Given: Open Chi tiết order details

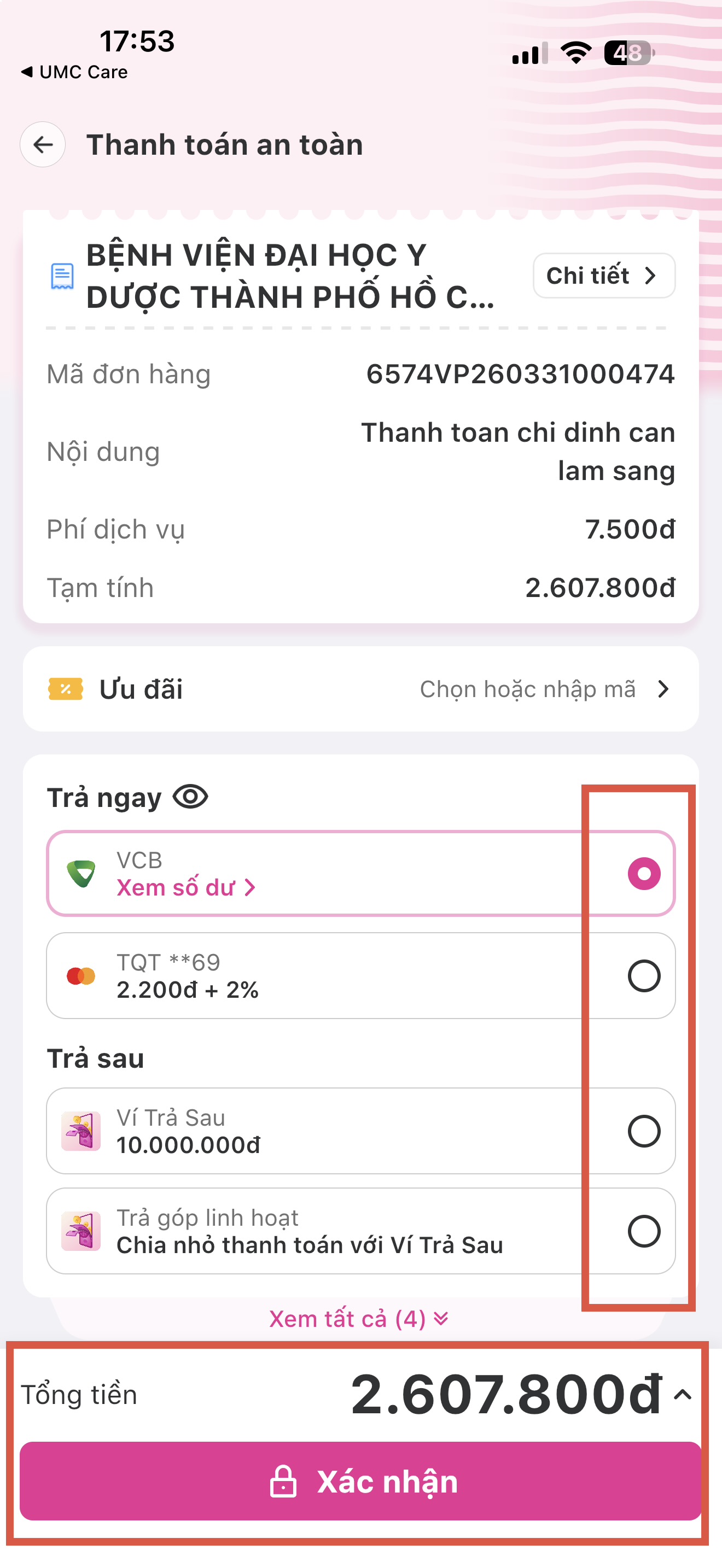Looking at the screenshot, I should (x=603, y=276).
